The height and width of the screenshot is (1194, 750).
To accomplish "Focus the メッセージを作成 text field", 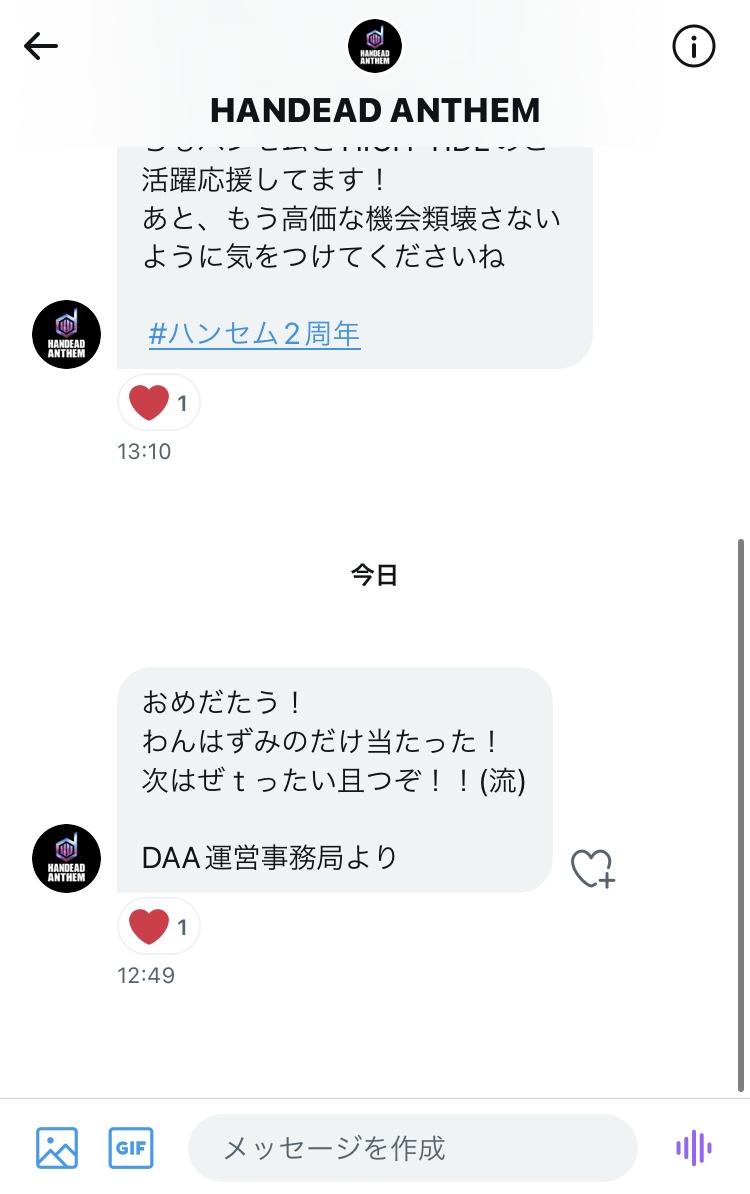I will [x=412, y=1147].
